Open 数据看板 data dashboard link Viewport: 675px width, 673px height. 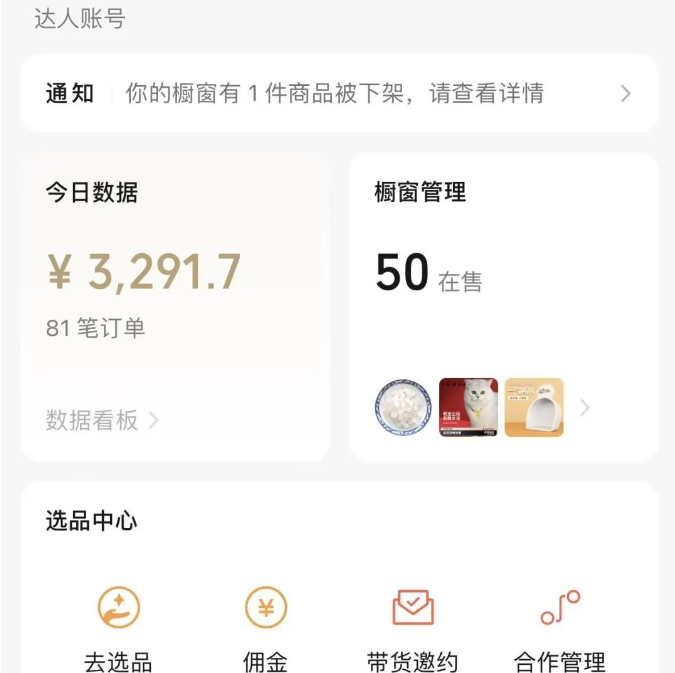click(102, 420)
